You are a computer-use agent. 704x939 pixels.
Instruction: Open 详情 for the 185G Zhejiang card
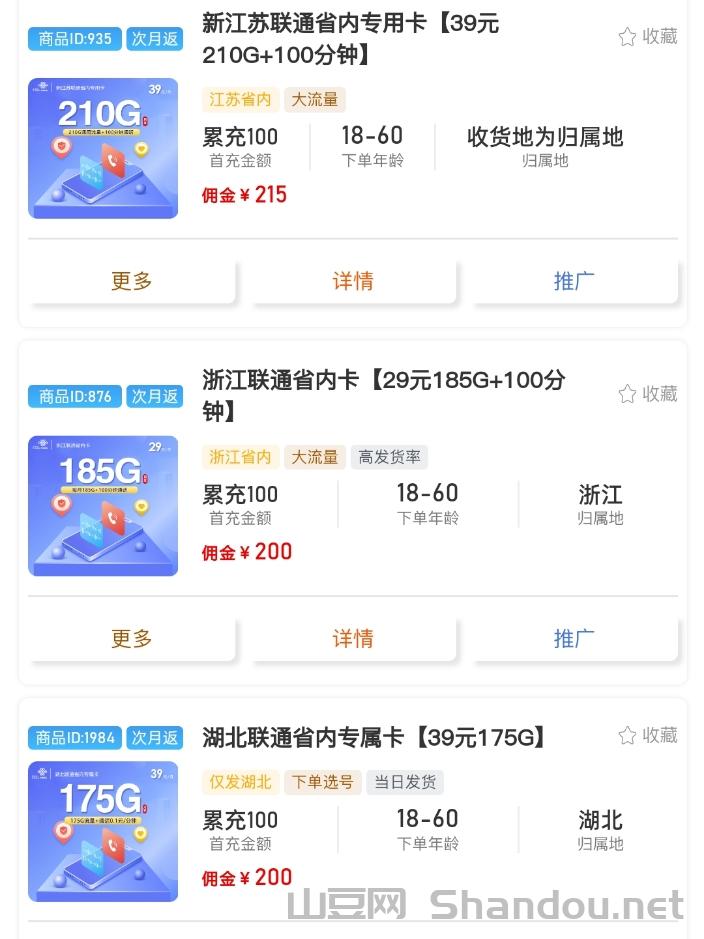353,638
